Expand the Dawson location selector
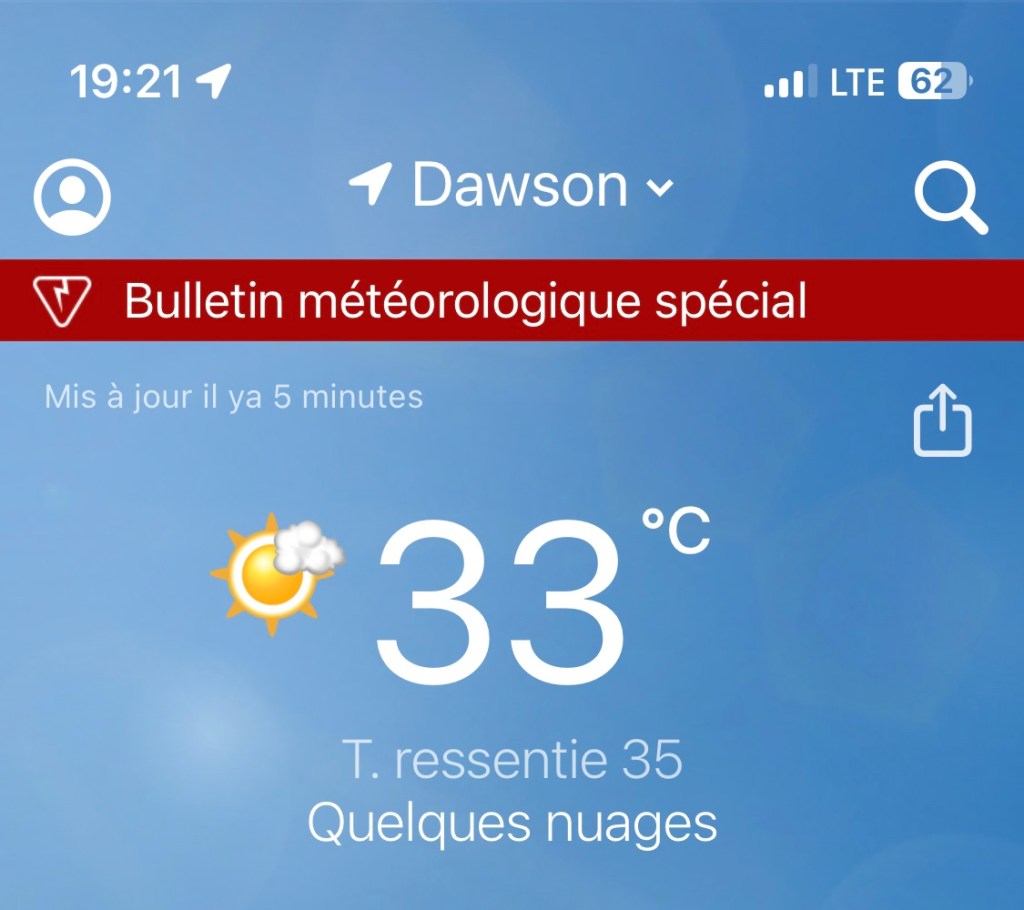Image resolution: width=1024 pixels, height=910 pixels. [x=512, y=187]
